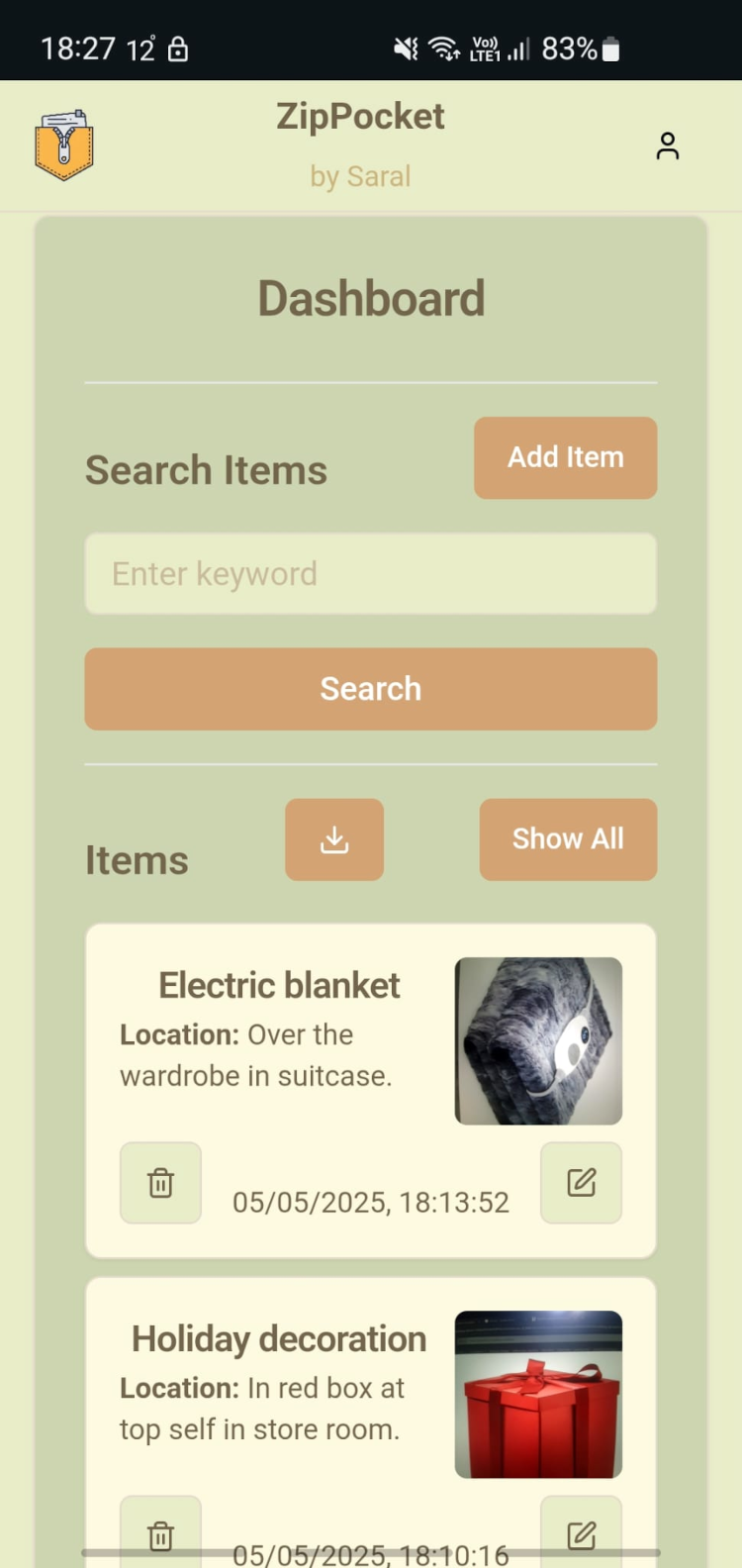Open the user profile icon

[x=668, y=146]
